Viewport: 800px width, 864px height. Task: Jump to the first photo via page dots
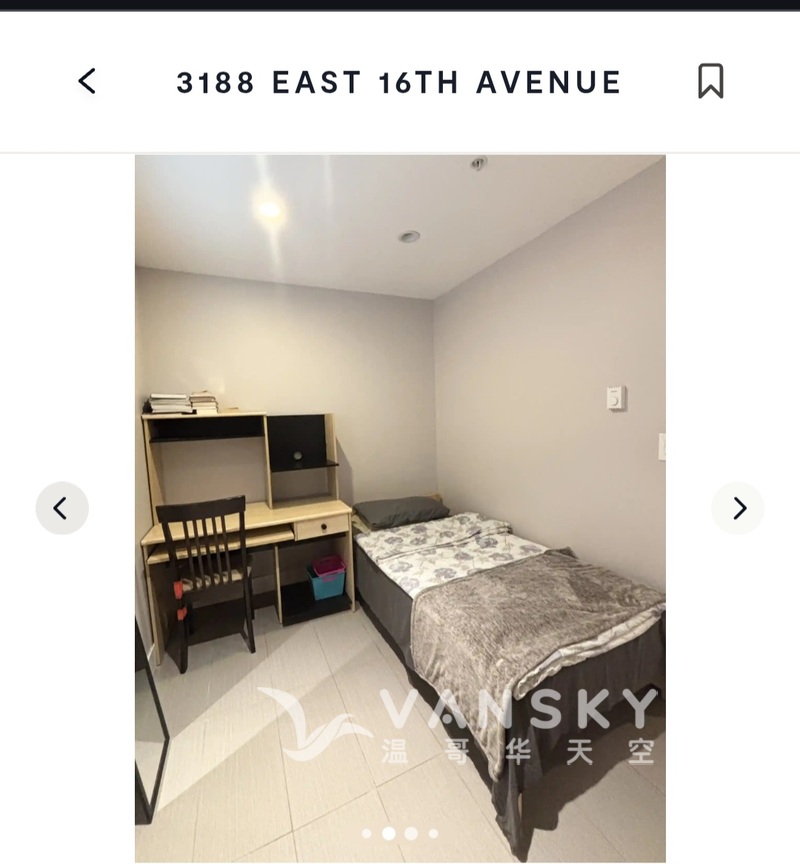tap(367, 833)
